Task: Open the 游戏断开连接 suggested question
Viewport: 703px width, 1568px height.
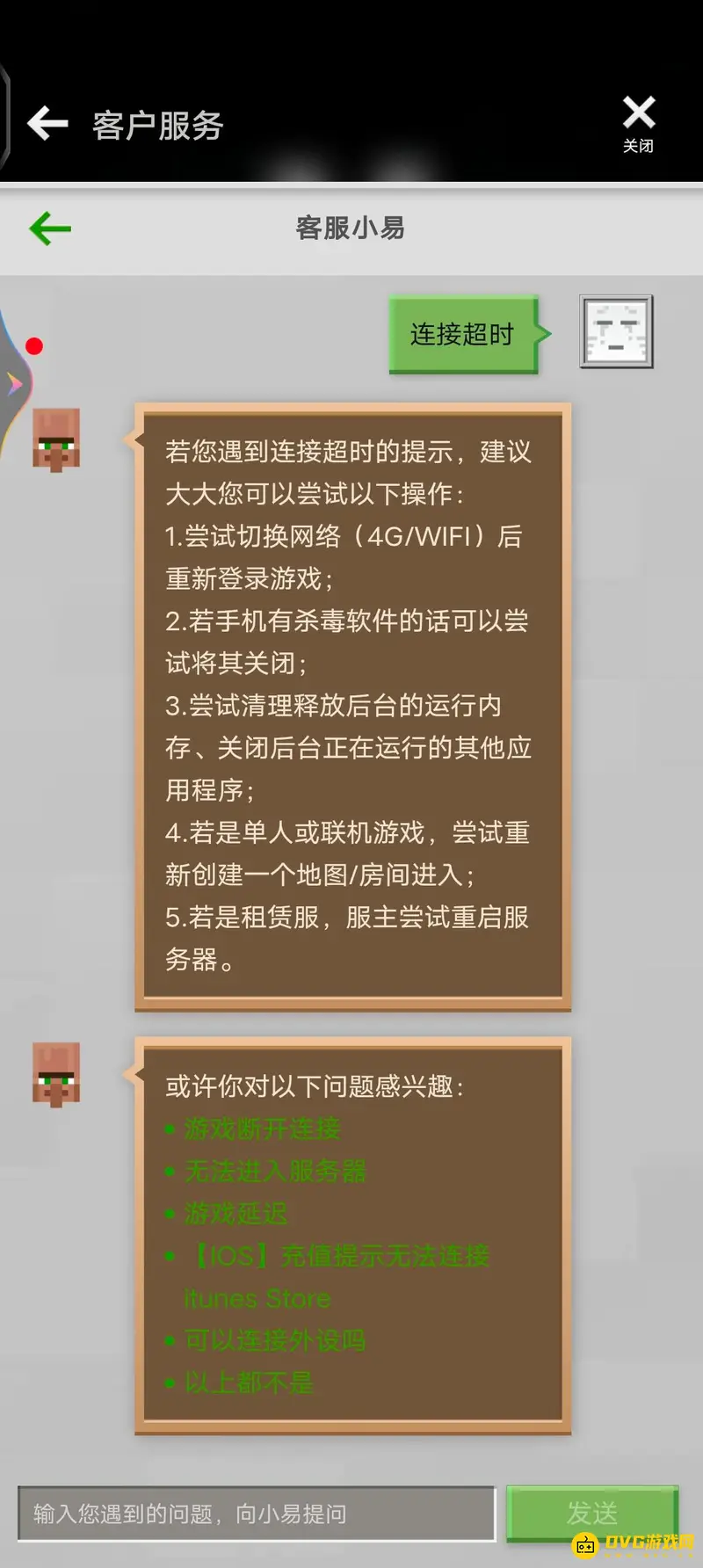Action: pyautogui.click(x=262, y=1129)
